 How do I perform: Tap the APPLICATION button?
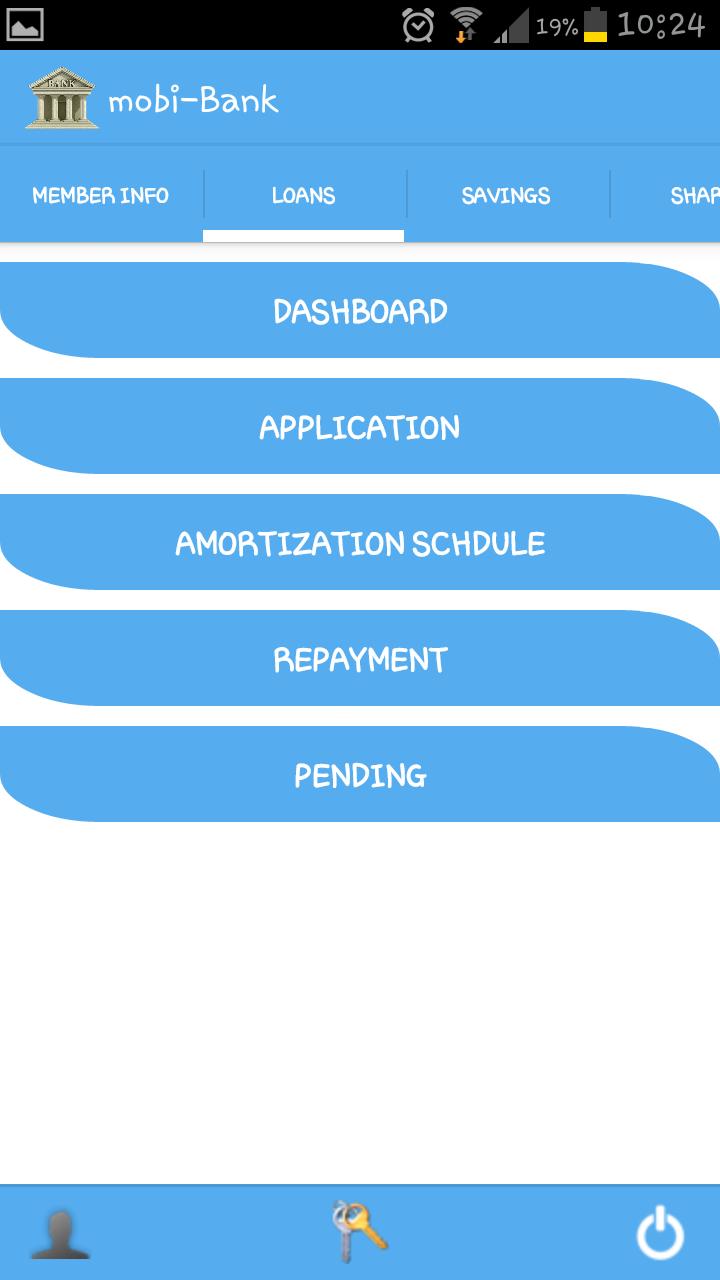coord(360,426)
